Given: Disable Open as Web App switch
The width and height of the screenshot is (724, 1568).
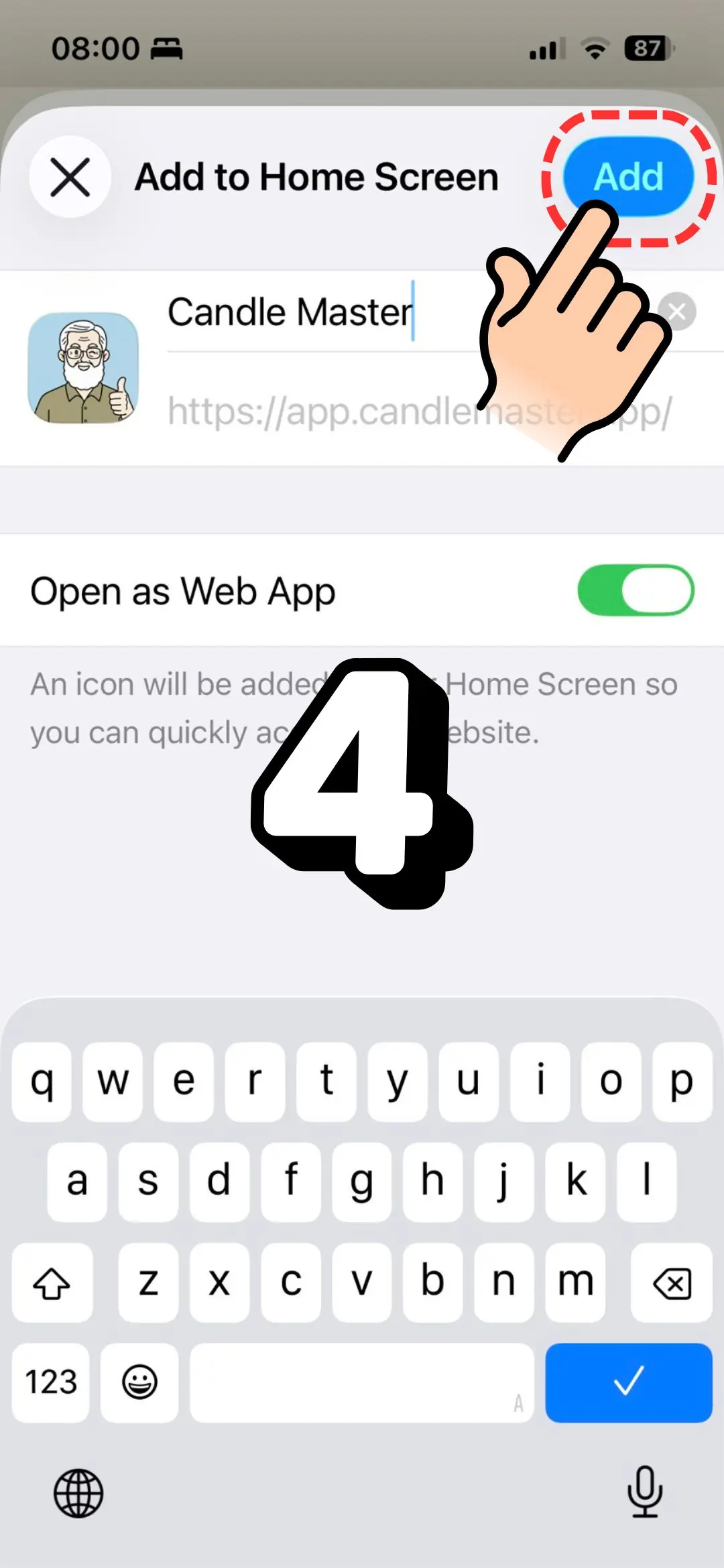Looking at the screenshot, I should pos(636,590).
